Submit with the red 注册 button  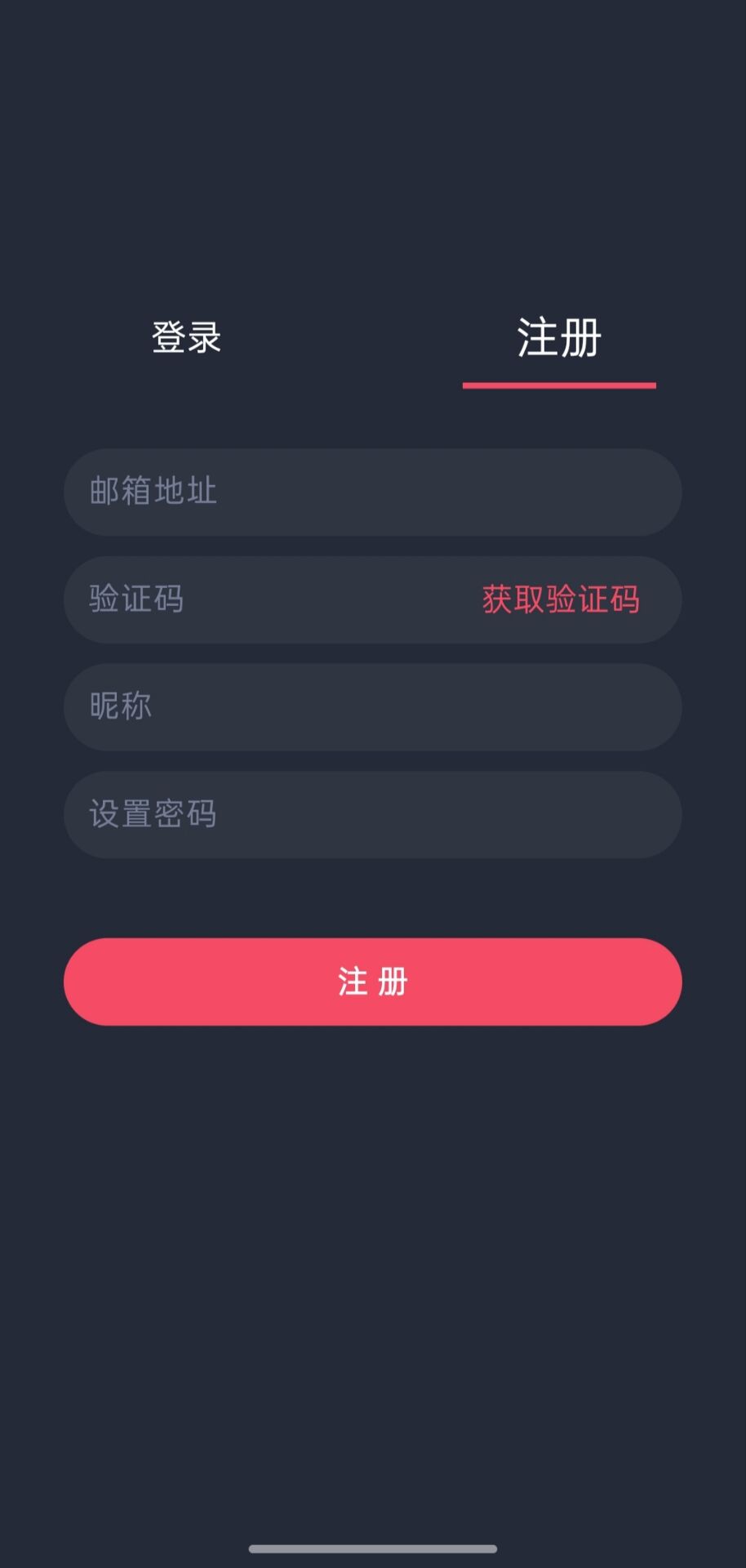pyautogui.click(x=372, y=982)
